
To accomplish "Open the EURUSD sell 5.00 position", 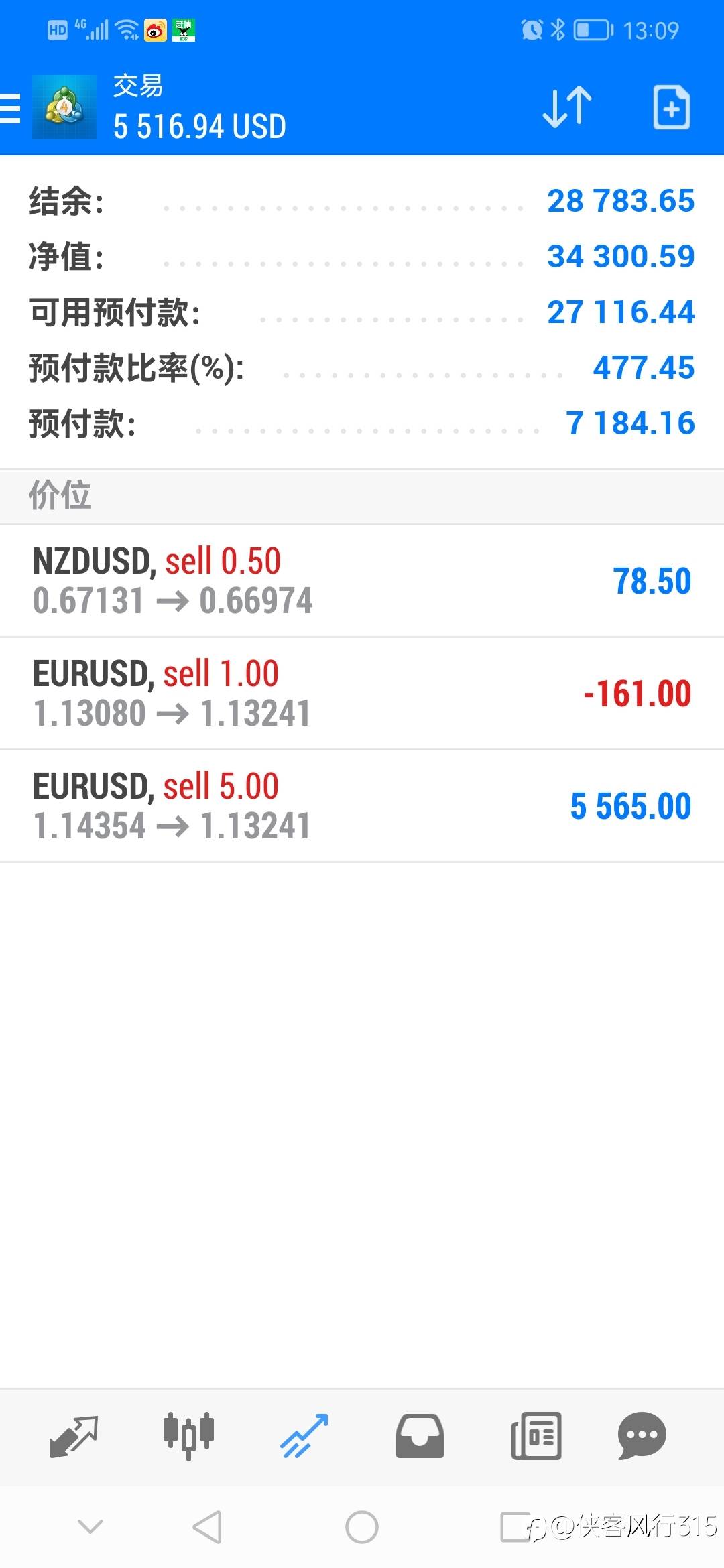I will pyautogui.click(x=362, y=806).
